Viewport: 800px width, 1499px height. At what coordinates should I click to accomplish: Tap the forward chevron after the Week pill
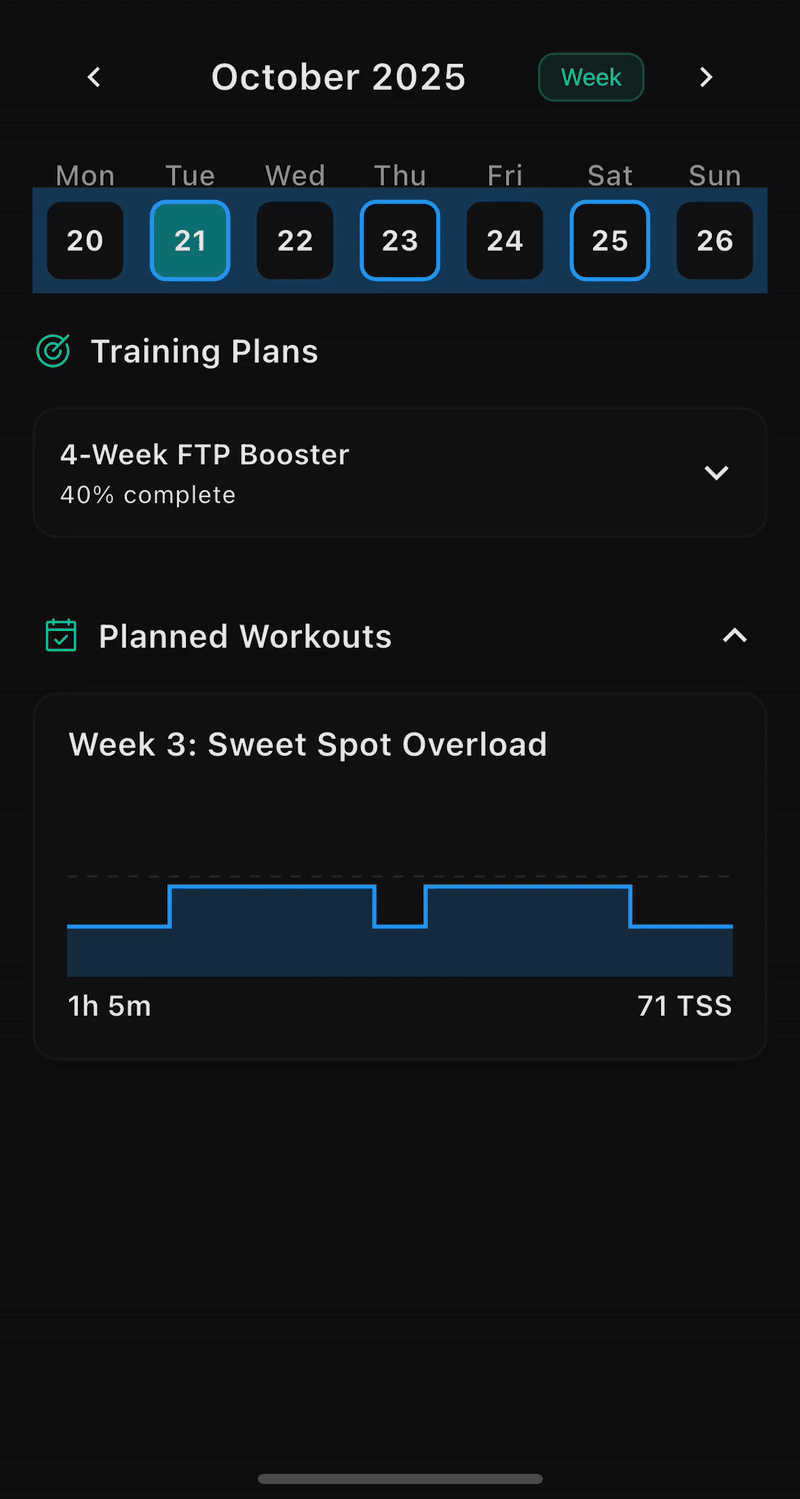click(x=706, y=77)
